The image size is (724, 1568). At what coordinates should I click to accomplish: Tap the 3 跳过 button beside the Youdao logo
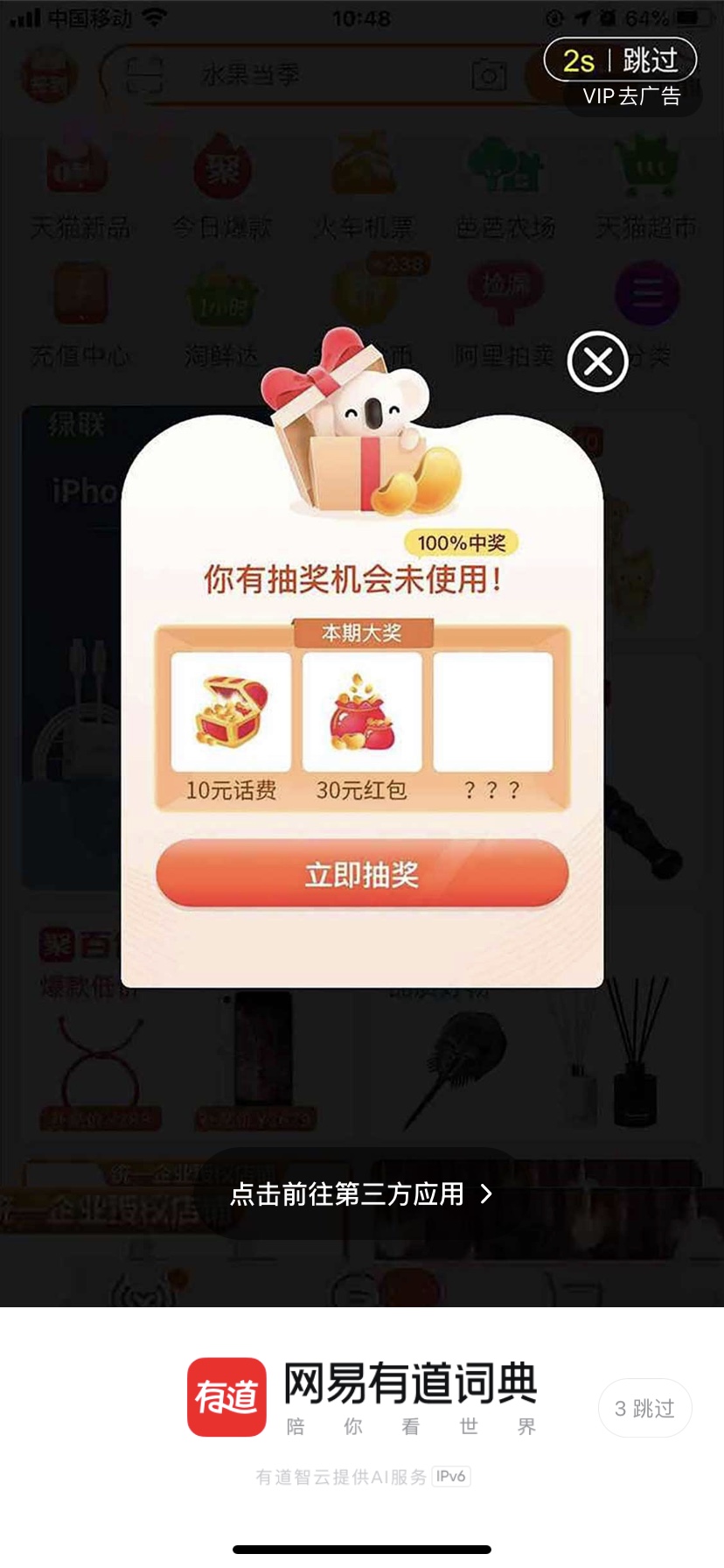pyautogui.click(x=644, y=1408)
